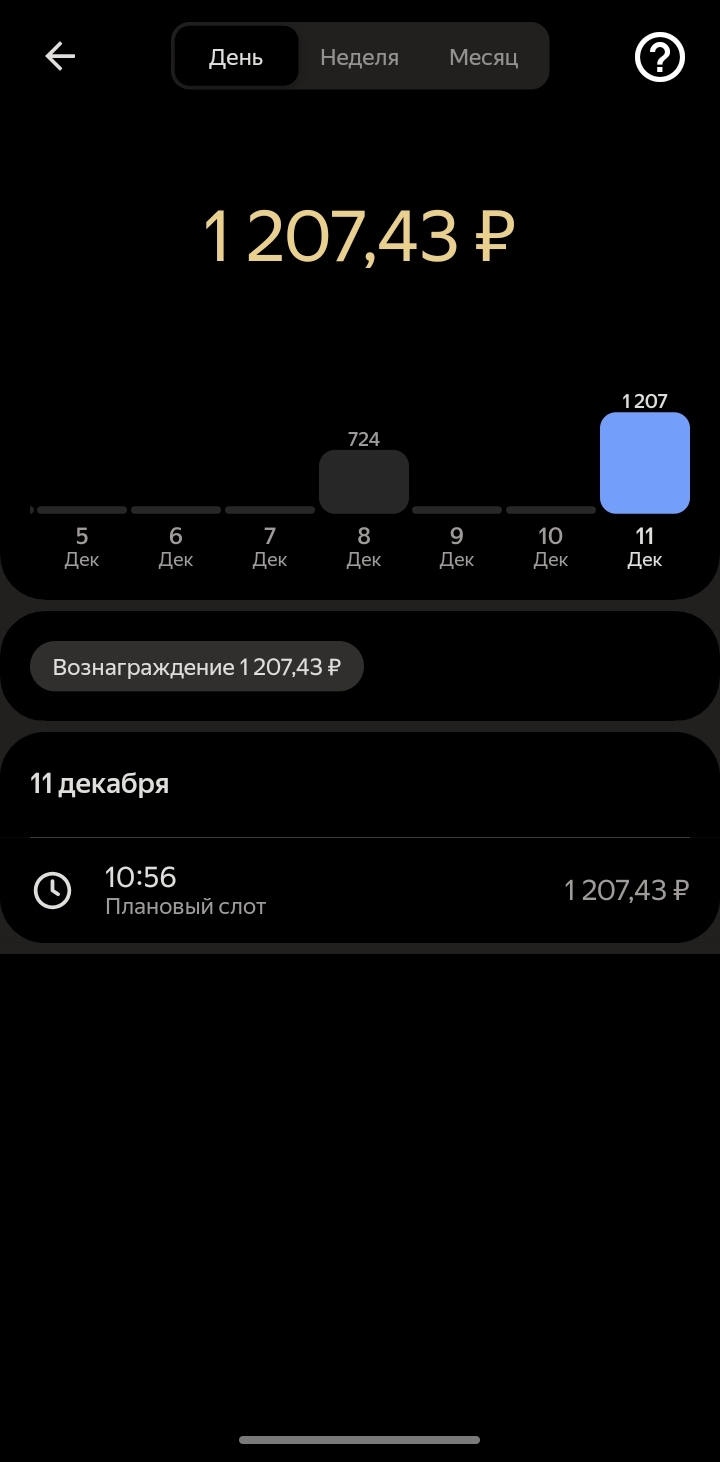Select the 5 Дек day in chart
The height and width of the screenshot is (1462, 720).
point(82,546)
